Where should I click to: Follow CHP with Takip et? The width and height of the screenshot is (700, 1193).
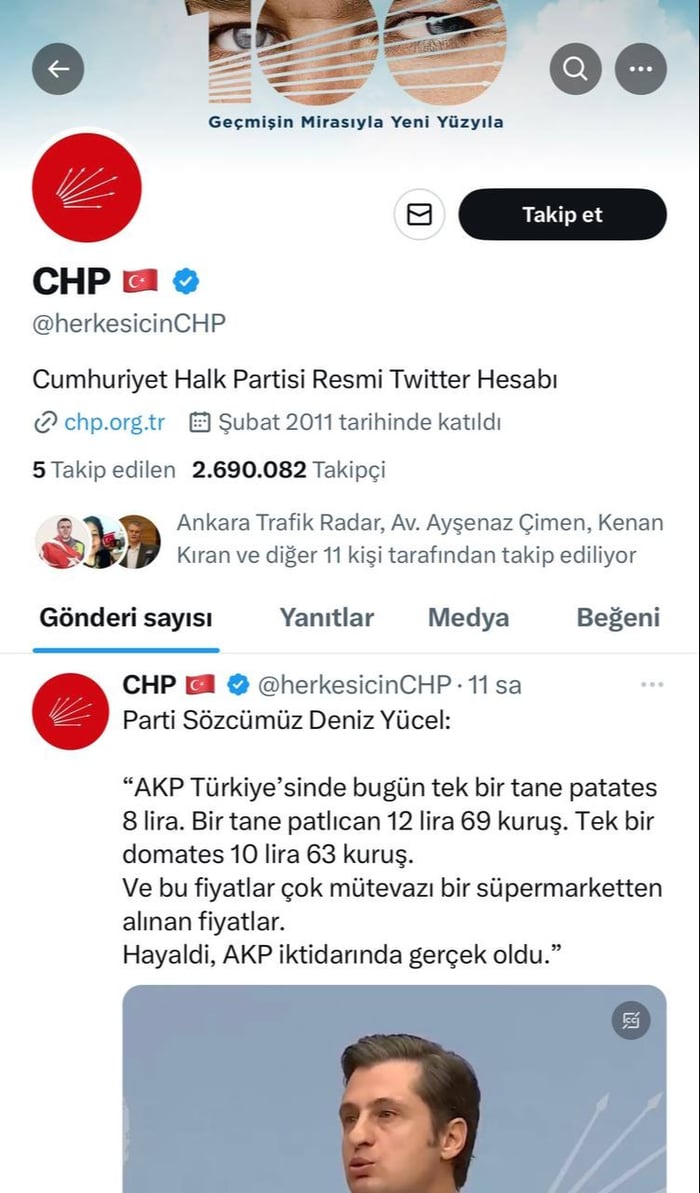pos(562,215)
